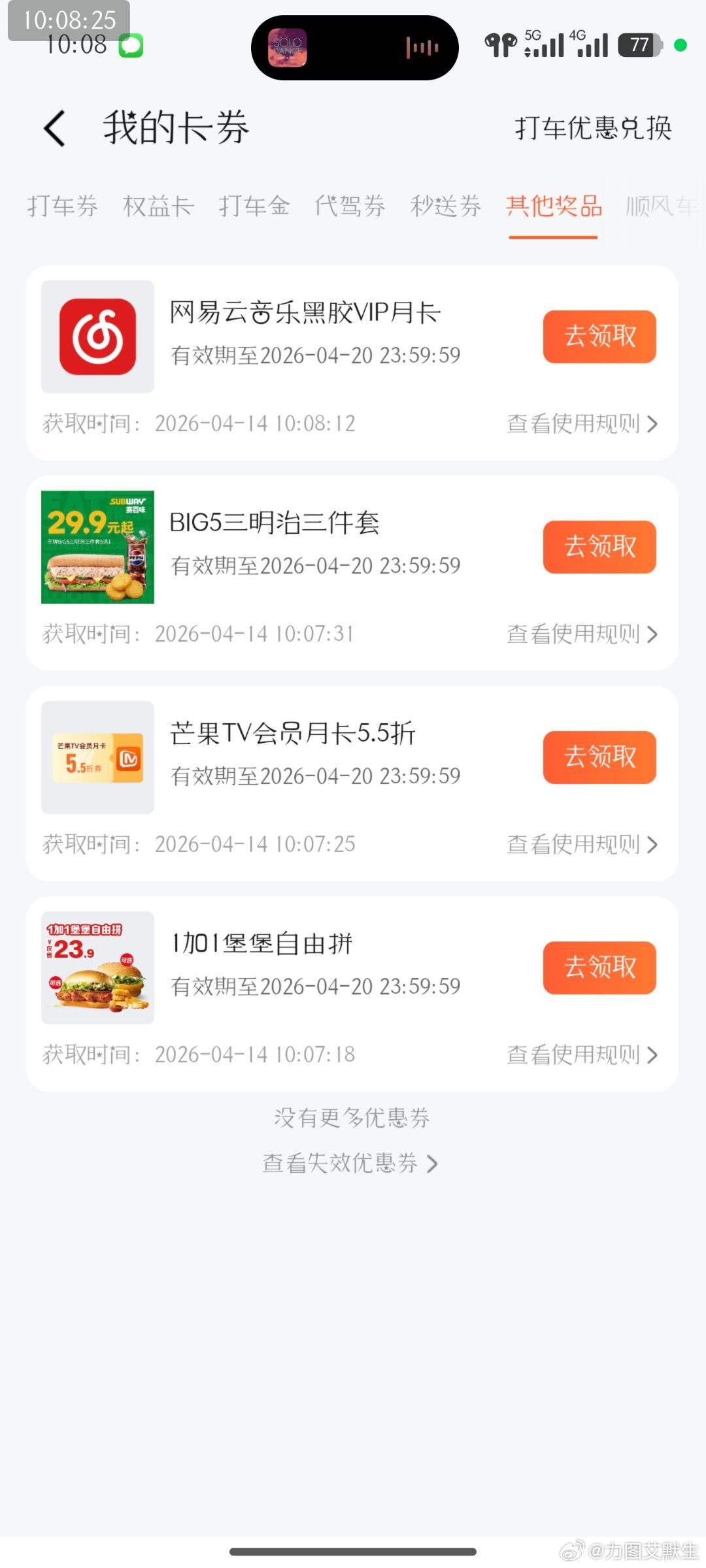The width and height of the screenshot is (706, 1568).
Task: Go back from 我的卡券 page
Action: coord(55,128)
